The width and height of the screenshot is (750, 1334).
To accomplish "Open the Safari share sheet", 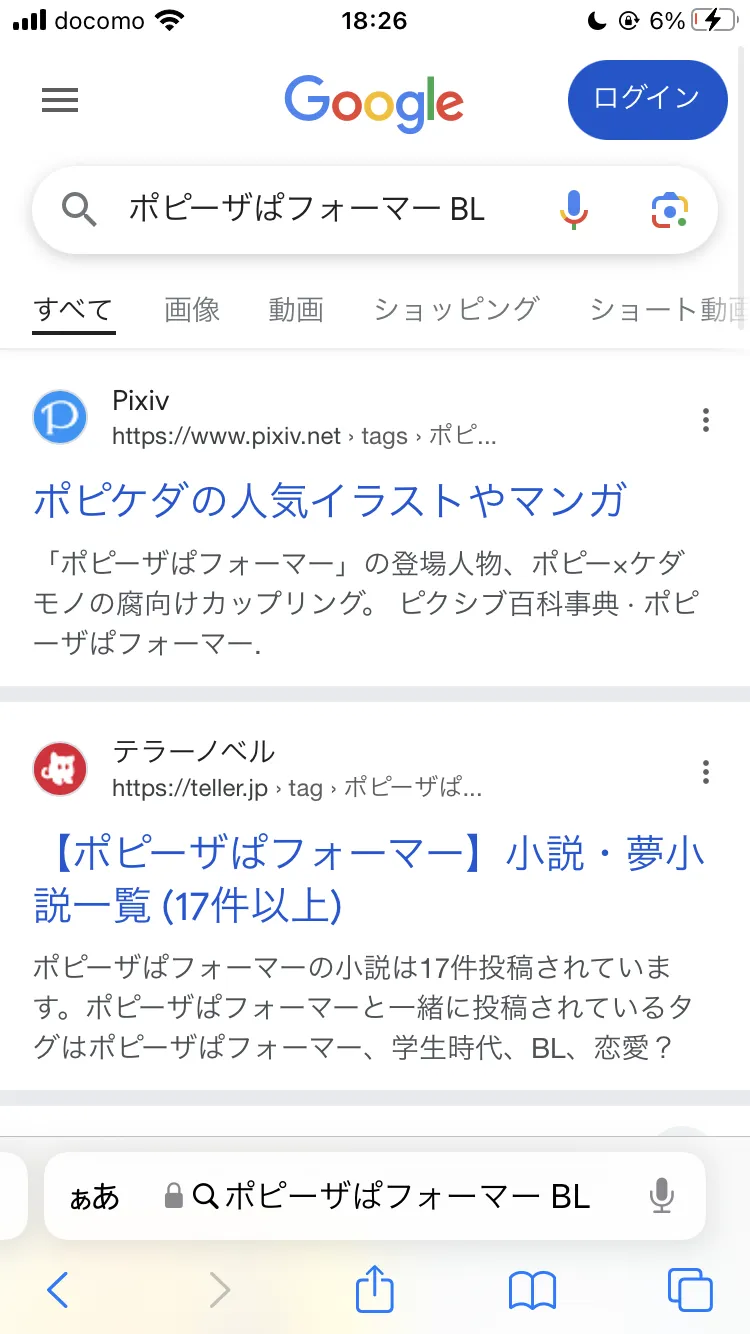I will click(x=375, y=1288).
